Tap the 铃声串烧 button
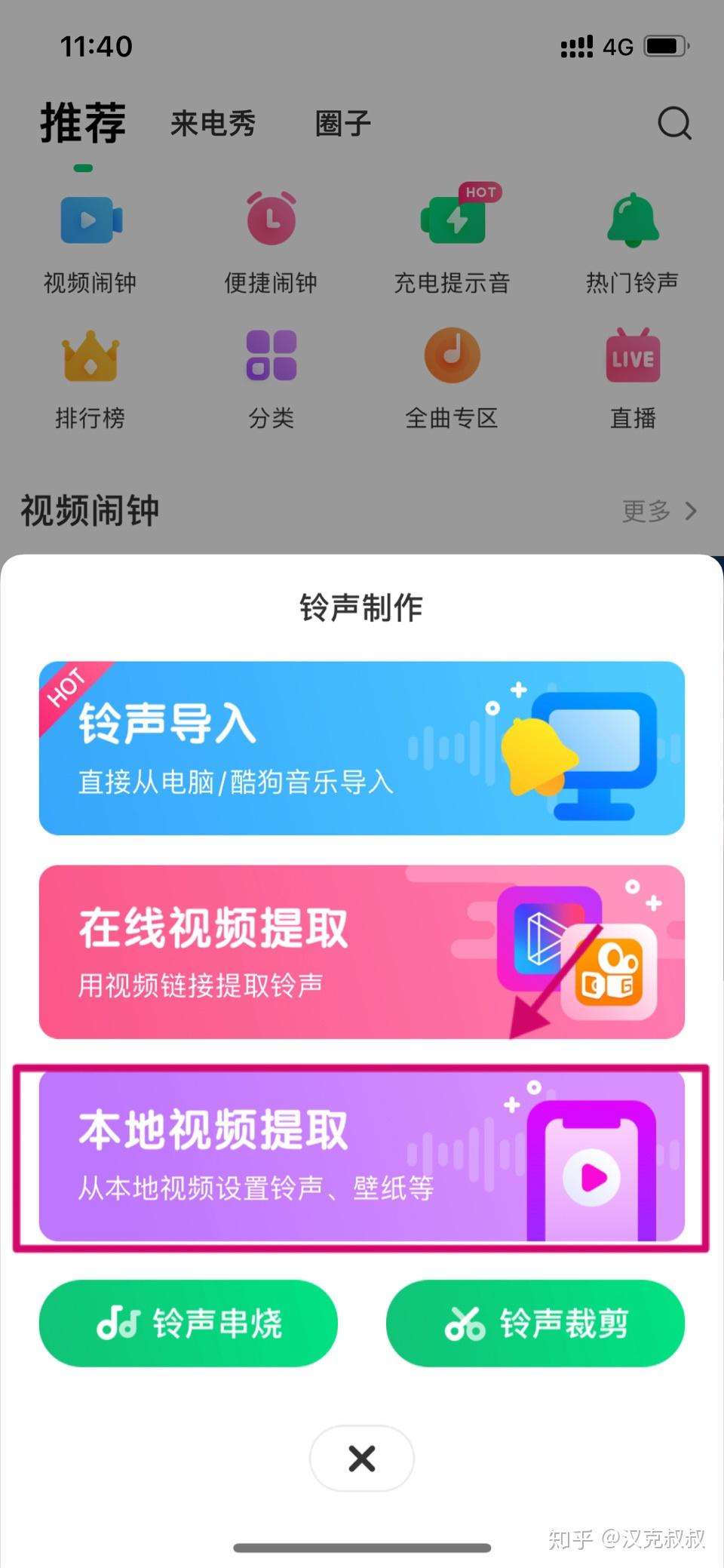This screenshot has width=724, height=1568. point(189,1323)
